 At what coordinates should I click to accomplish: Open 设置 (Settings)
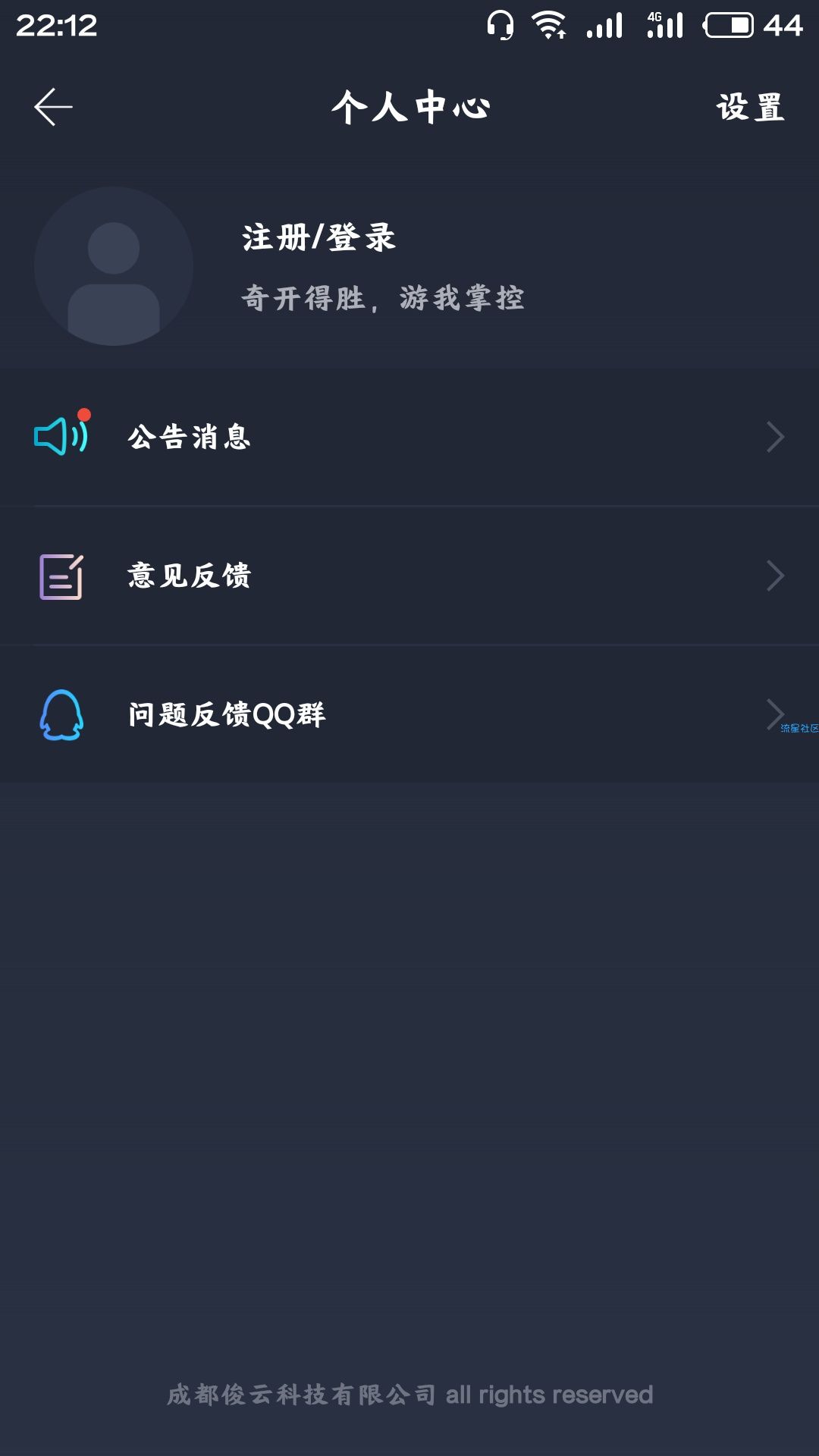pos(750,107)
